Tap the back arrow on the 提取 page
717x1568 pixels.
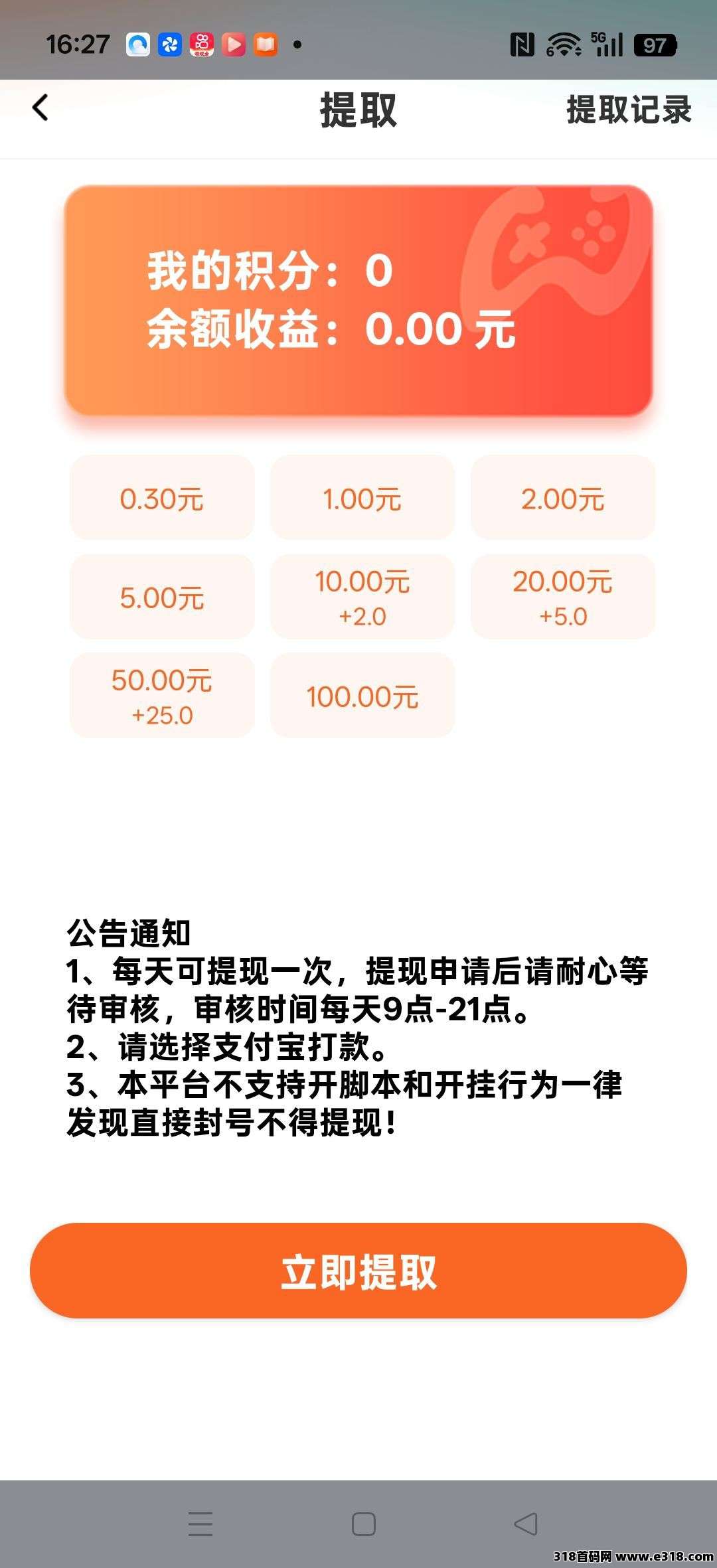coord(41,110)
